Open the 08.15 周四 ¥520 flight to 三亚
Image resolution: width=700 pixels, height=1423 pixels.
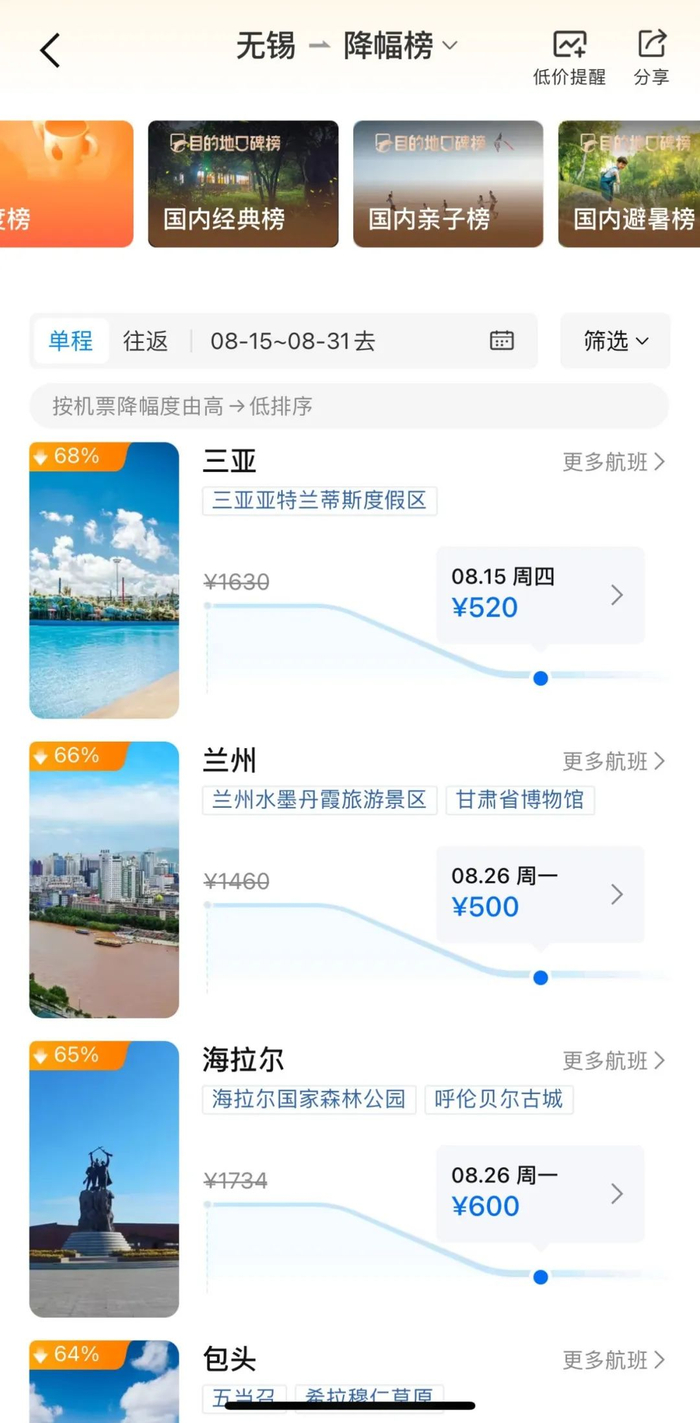[x=540, y=595]
